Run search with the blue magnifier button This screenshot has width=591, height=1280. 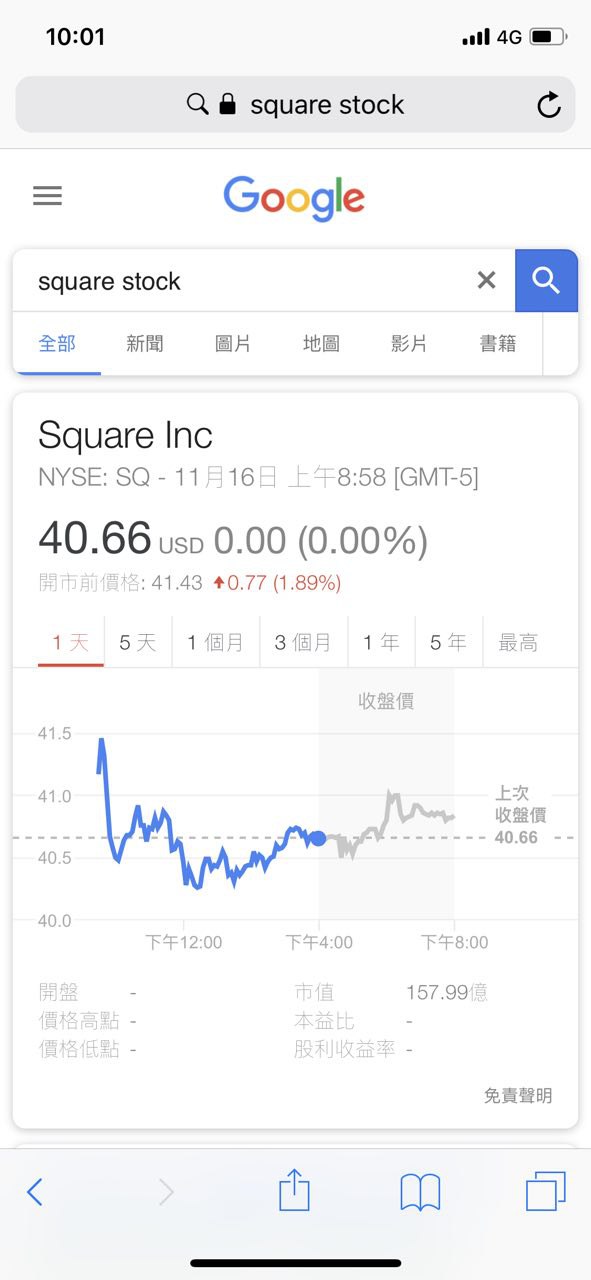click(546, 281)
